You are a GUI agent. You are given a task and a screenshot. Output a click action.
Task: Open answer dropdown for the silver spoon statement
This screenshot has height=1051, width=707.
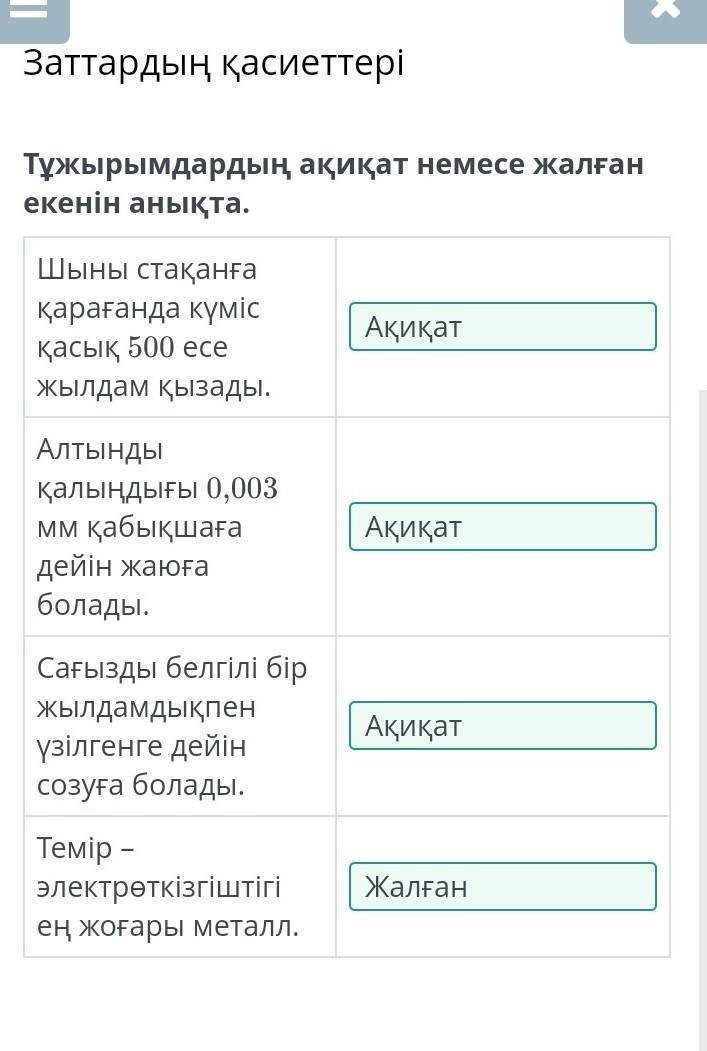click(x=502, y=327)
